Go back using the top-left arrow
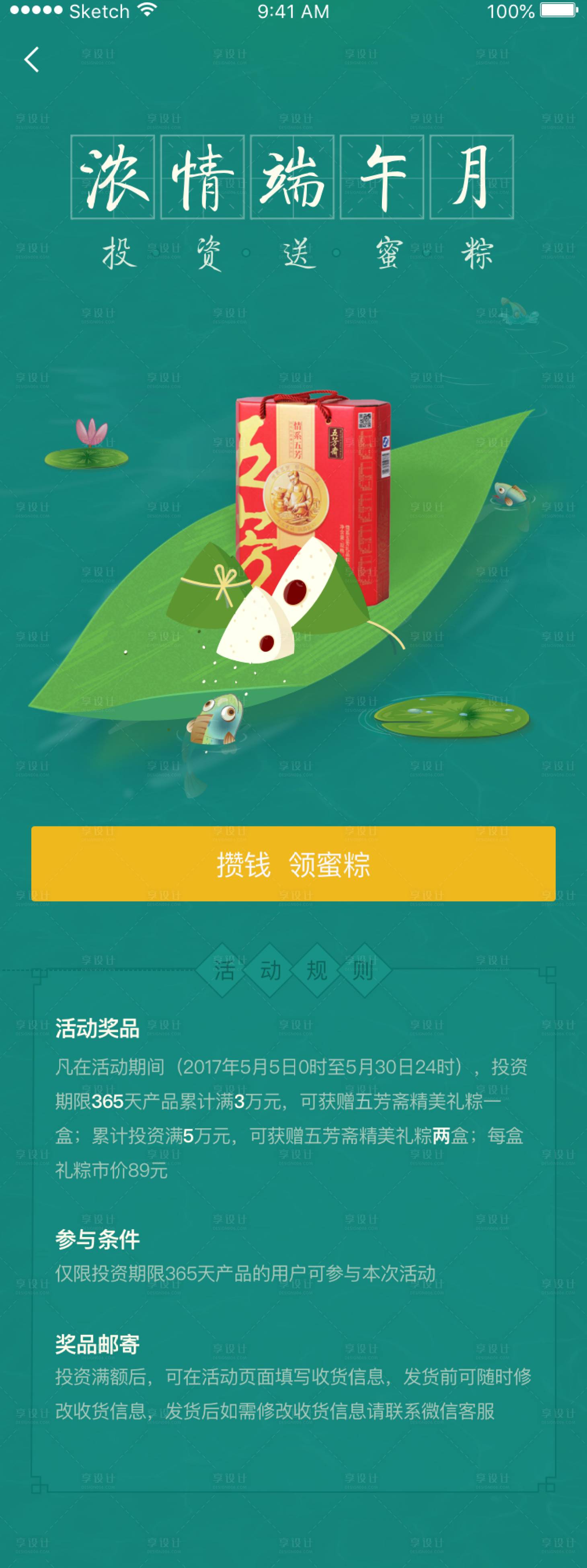This screenshot has height=1568, width=587. click(32, 59)
